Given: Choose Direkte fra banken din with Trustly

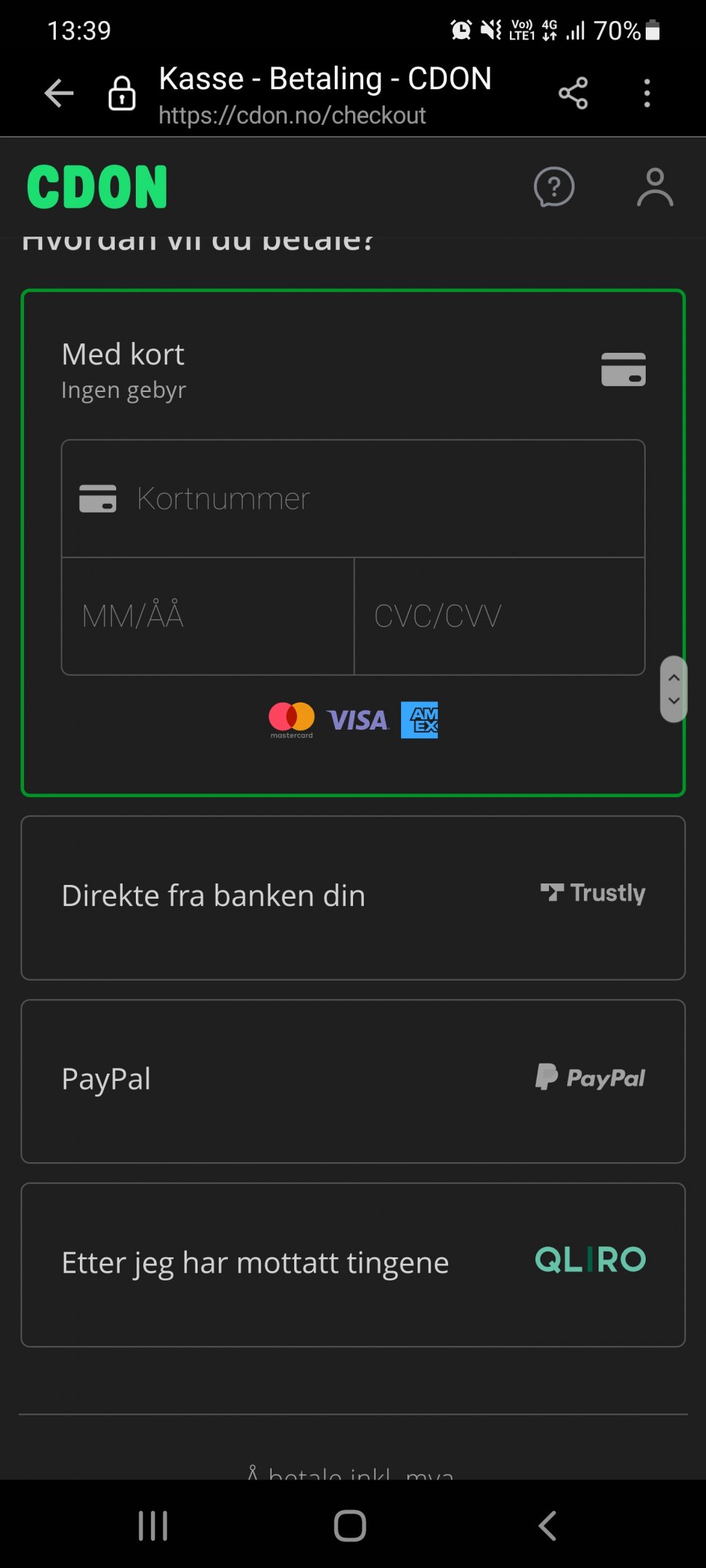Looking at the screenshot, I should 353,898.
